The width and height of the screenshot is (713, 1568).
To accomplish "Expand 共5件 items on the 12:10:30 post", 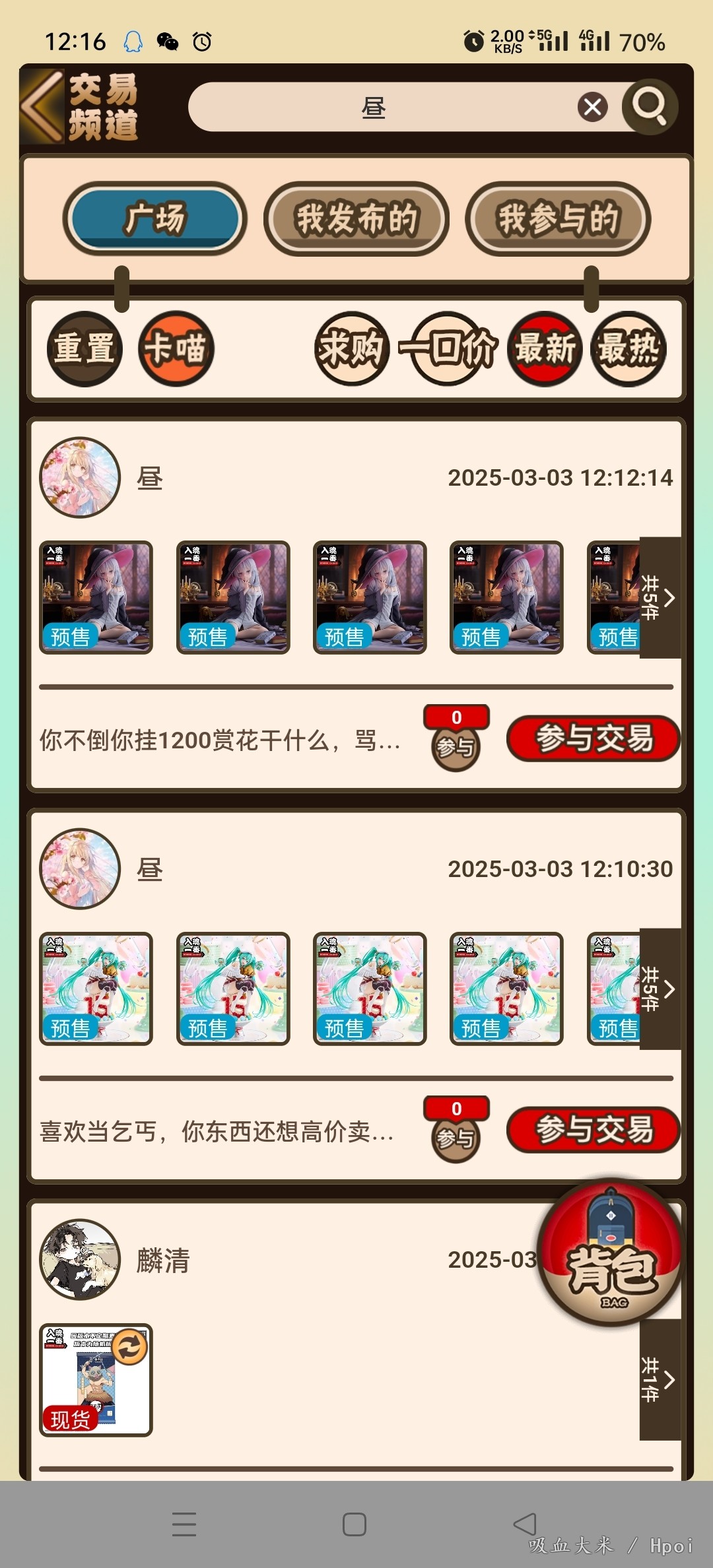I will 660,989.
